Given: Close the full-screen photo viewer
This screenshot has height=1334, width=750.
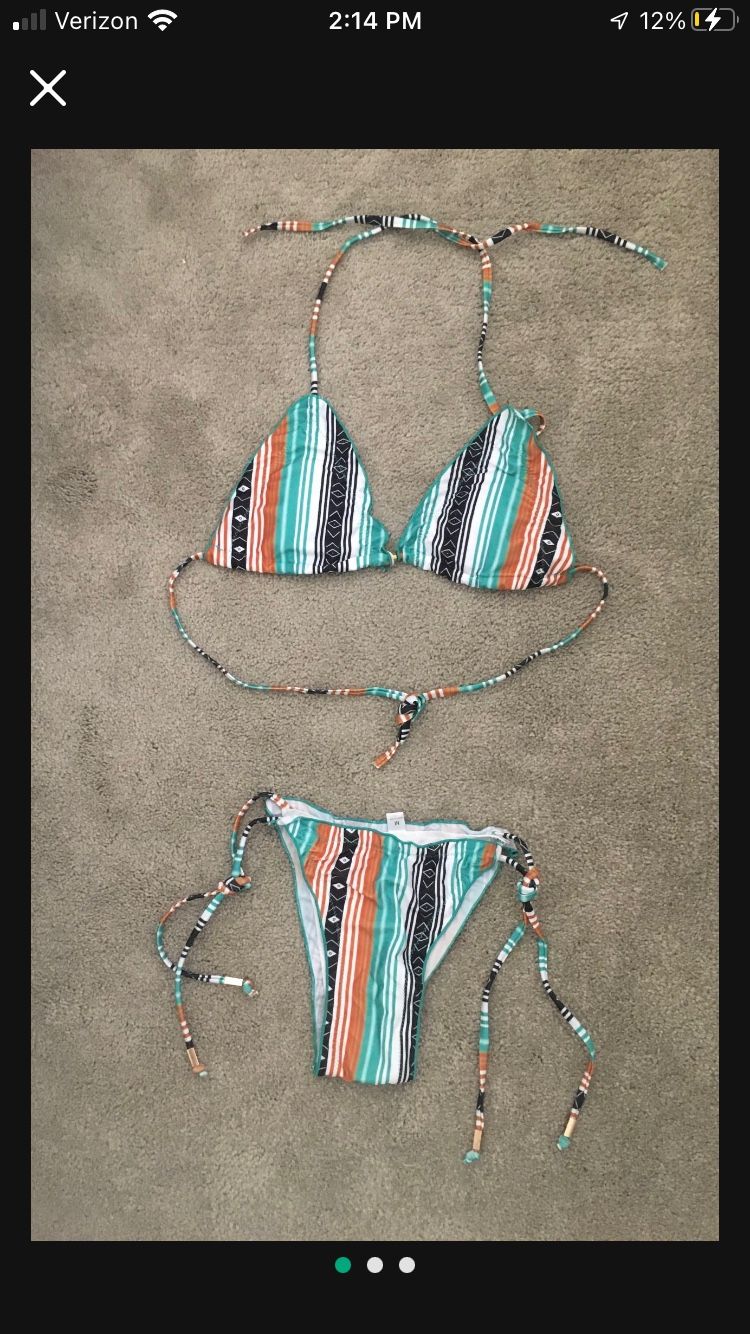Looking at the screenshot, I should pos(47,88).
